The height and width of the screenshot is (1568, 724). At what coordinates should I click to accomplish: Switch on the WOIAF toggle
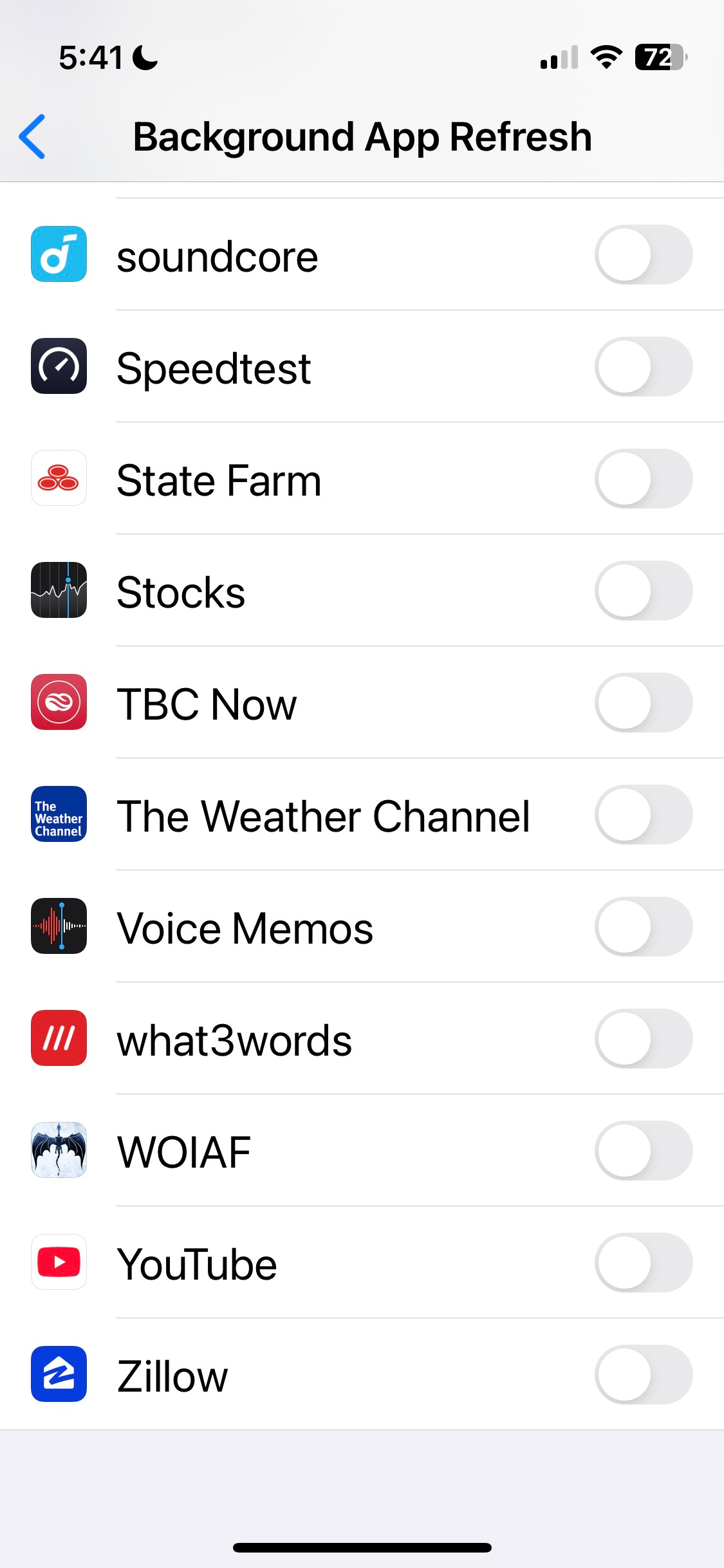(x=643, y=1151)
